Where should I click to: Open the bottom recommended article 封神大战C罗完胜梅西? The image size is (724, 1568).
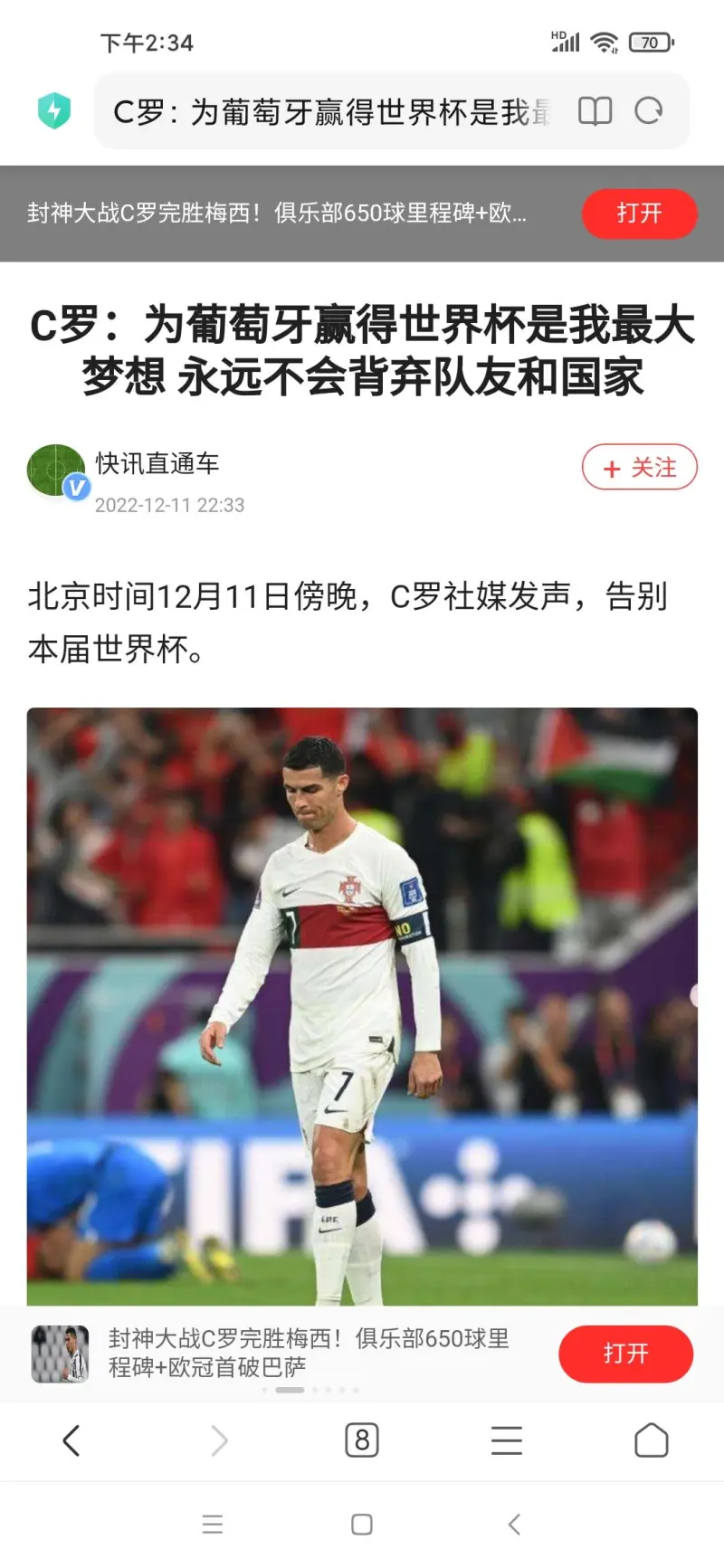308,1353
